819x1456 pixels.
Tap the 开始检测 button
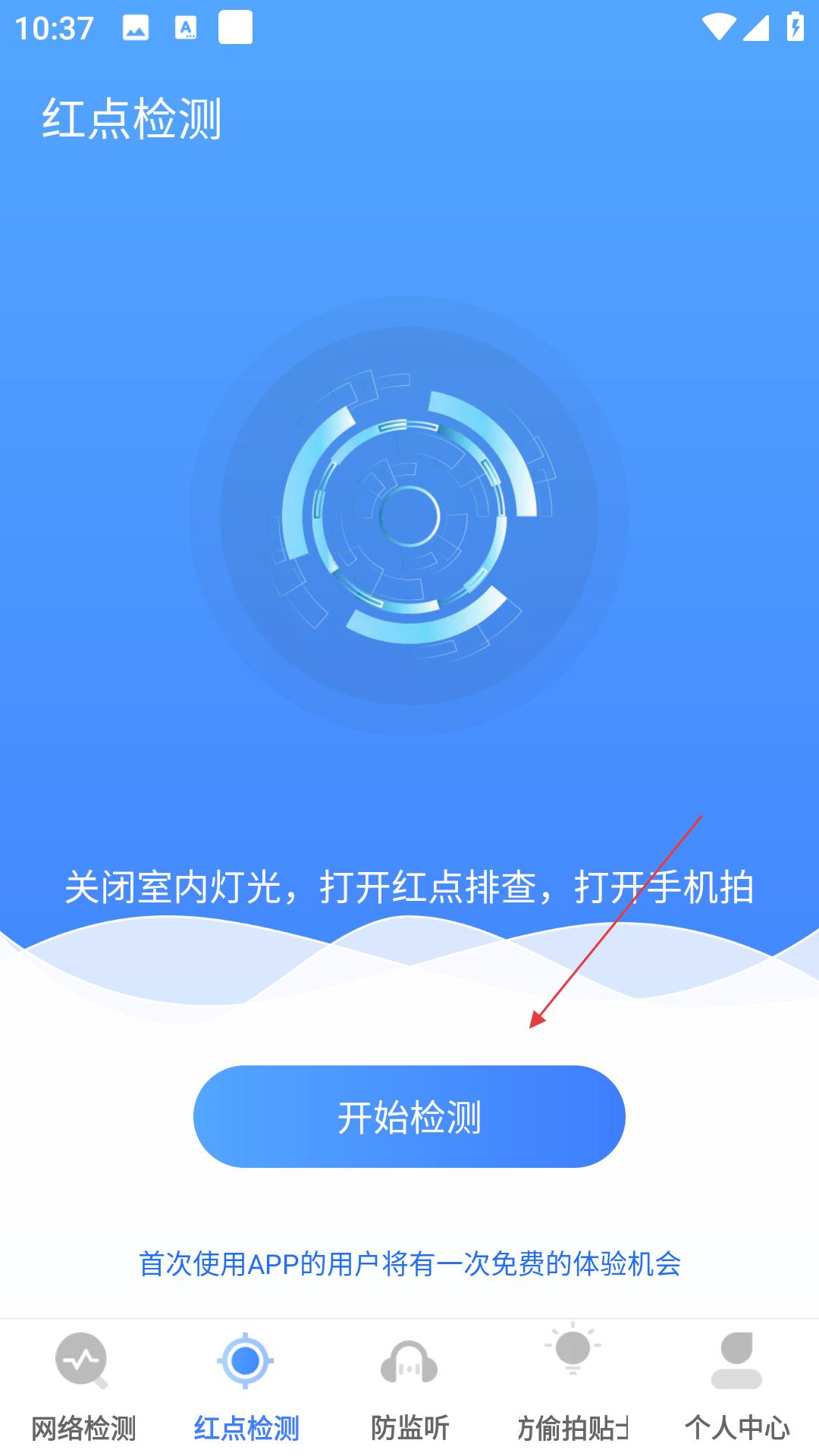(409, 1116)
